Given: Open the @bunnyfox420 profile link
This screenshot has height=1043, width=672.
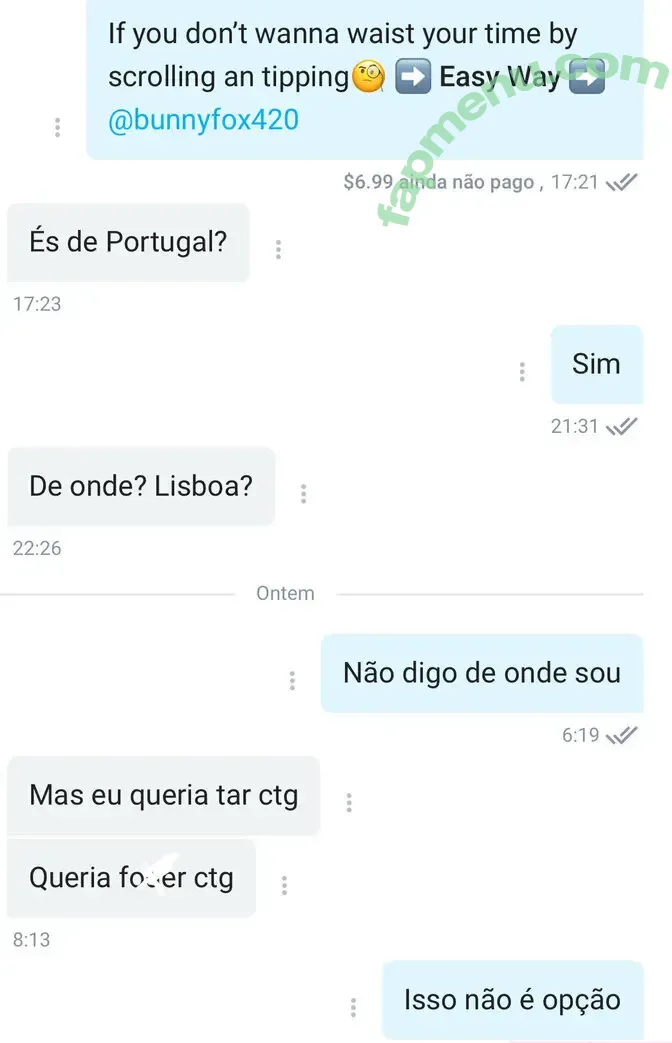Looking at the screenshot, I should 203,120.
